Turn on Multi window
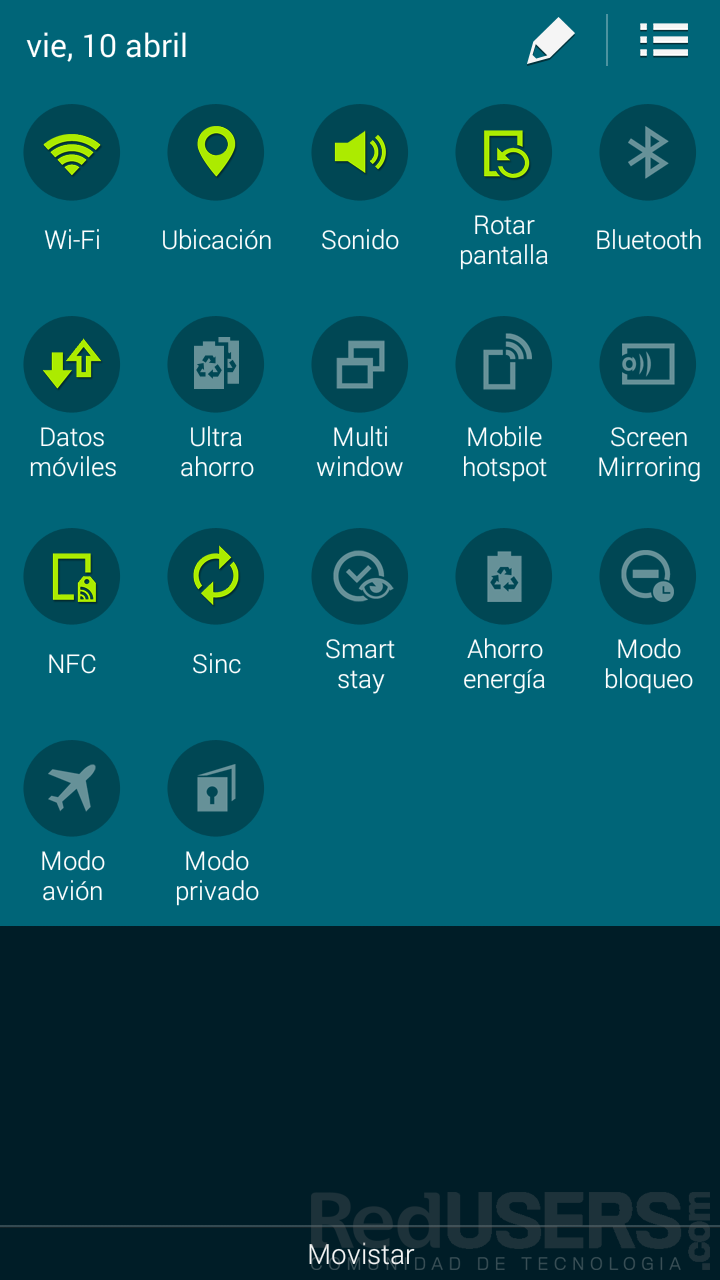Screen dimensions: 720x1280 click(360, 365)
